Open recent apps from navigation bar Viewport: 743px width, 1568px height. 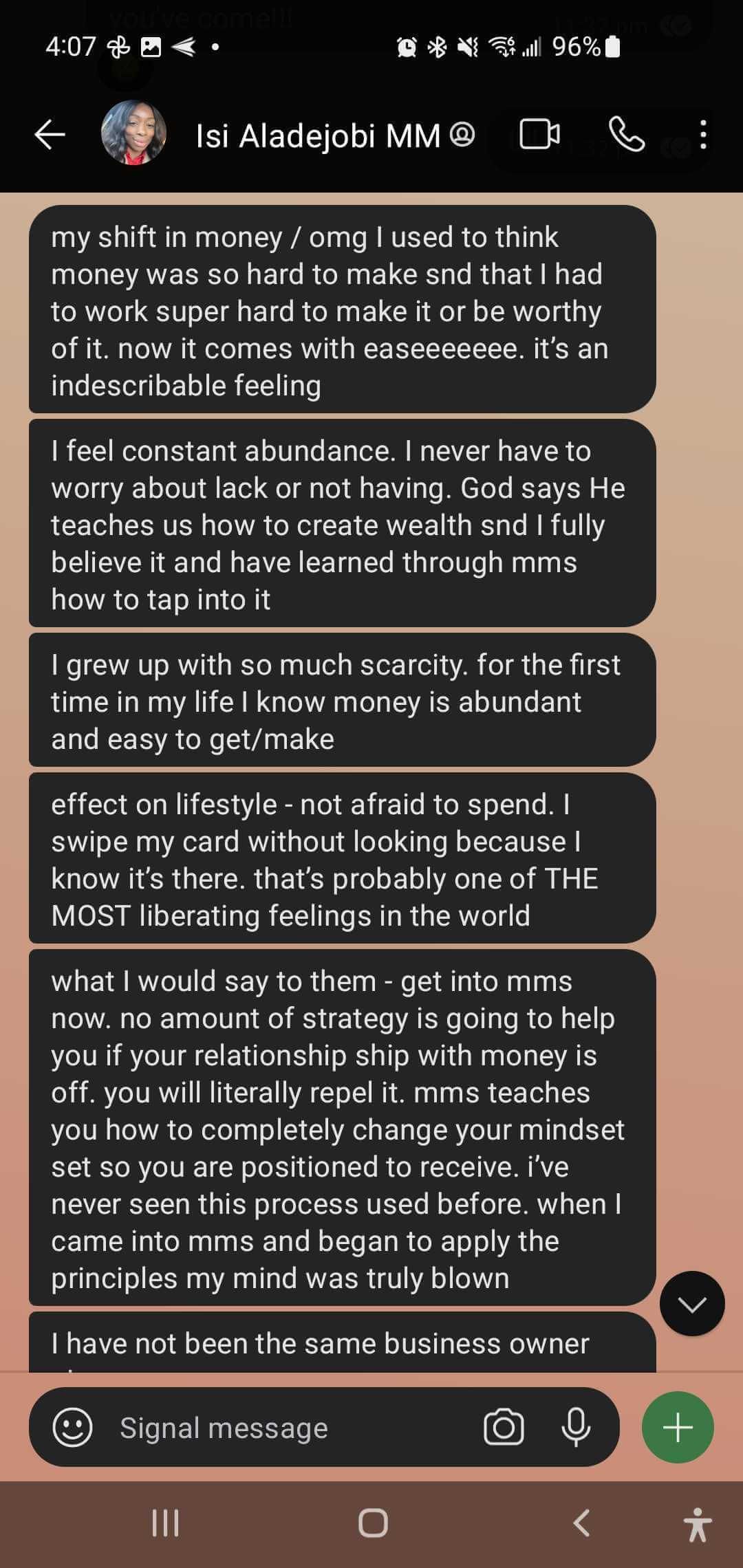[165, 1523]
